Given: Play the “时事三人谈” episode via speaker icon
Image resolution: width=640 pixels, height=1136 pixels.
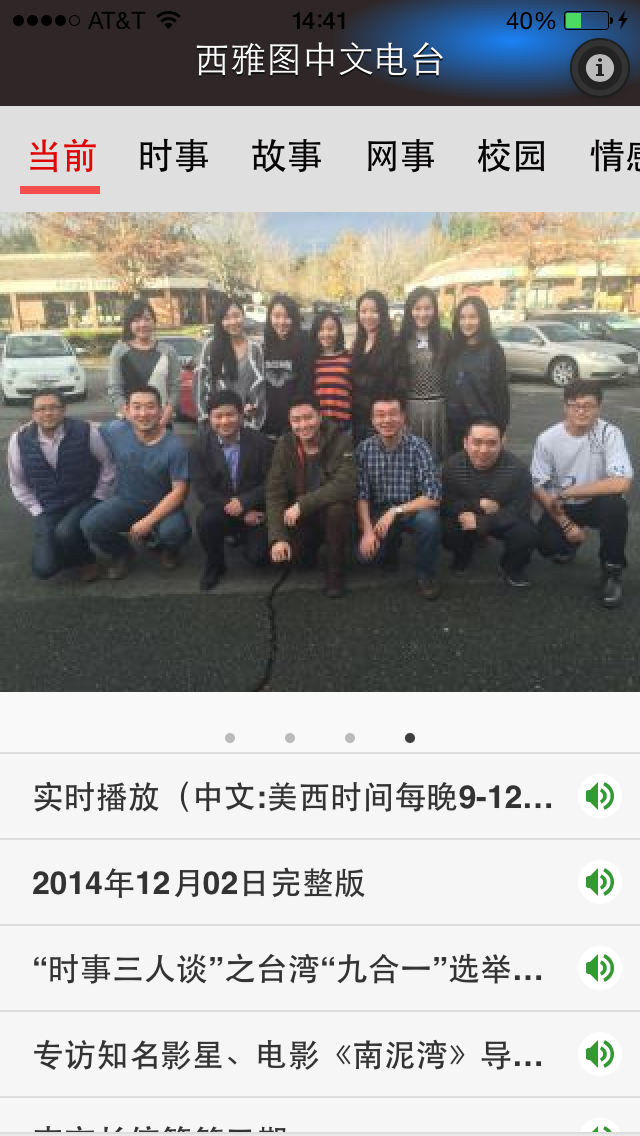Looking at the screenshot, I should (600, 969).
